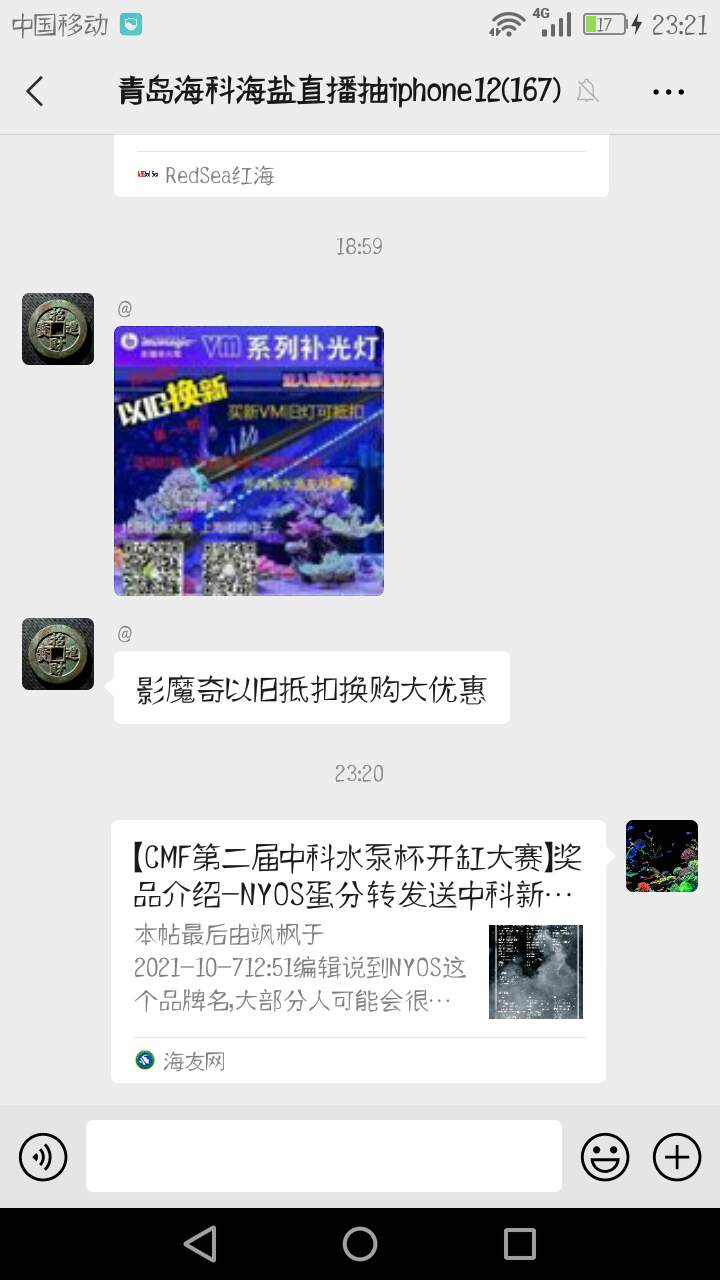Open the RedSea红海 shared link card
The width and height of the screenshot is (720, 1280).
360,170
